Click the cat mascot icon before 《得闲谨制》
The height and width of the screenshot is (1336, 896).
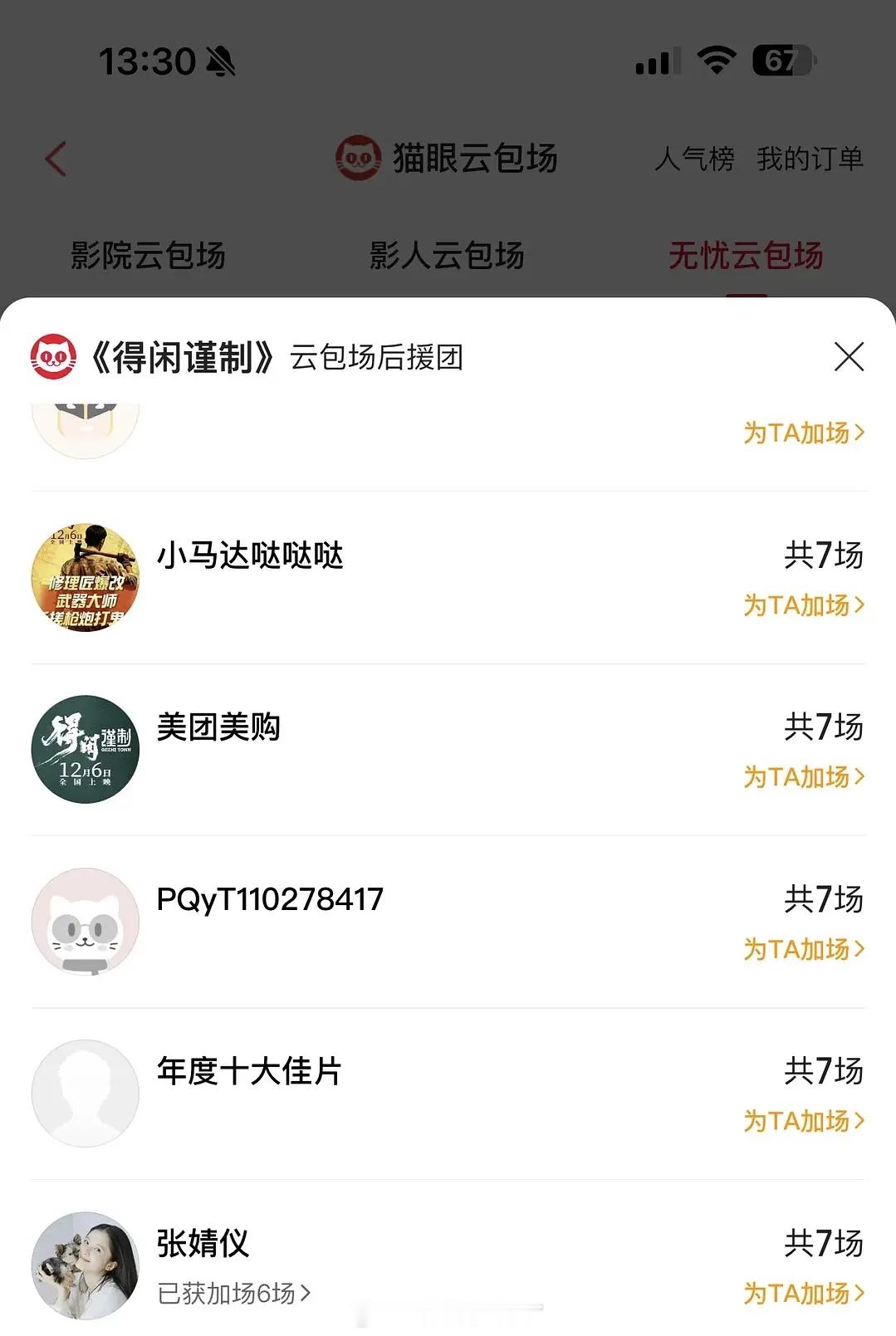point(51,356)
